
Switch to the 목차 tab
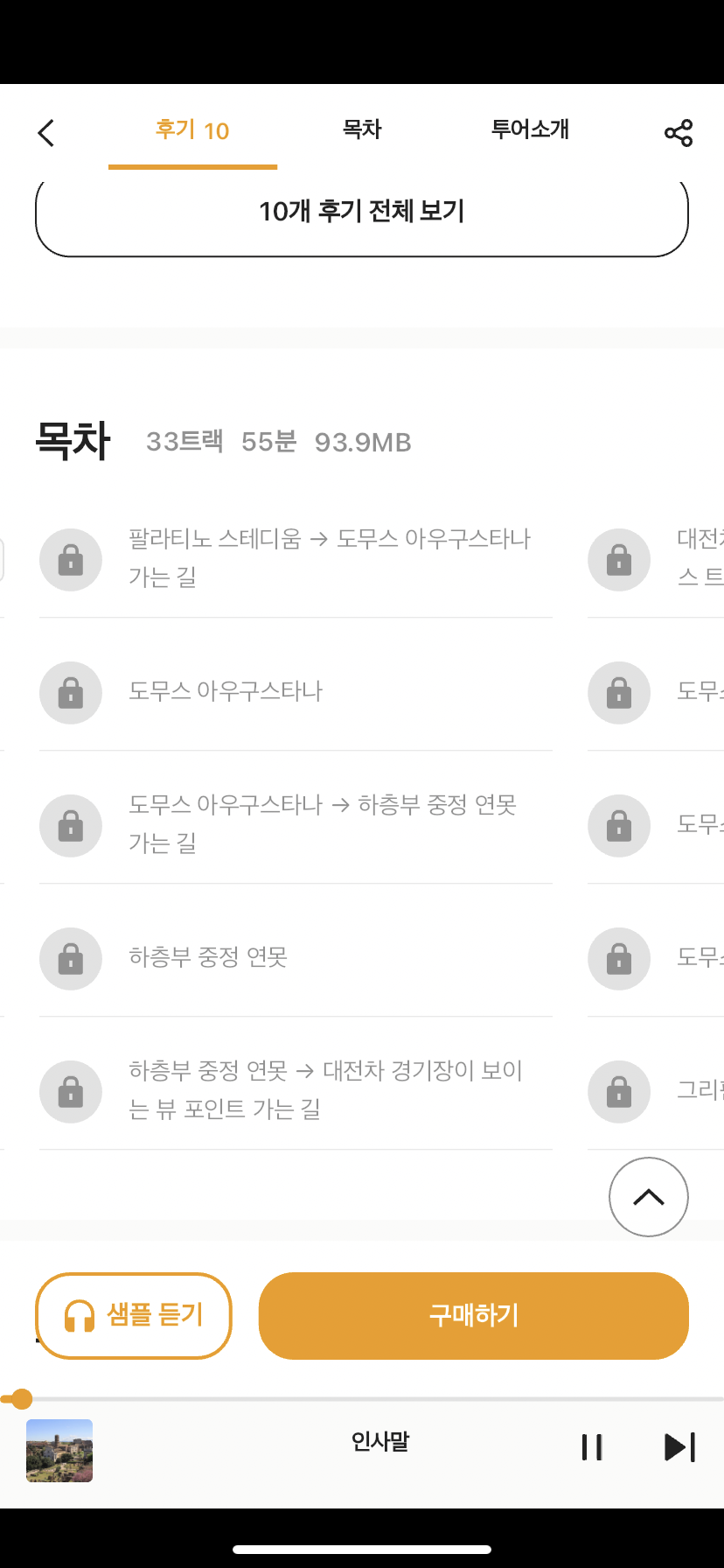point(362,129)
